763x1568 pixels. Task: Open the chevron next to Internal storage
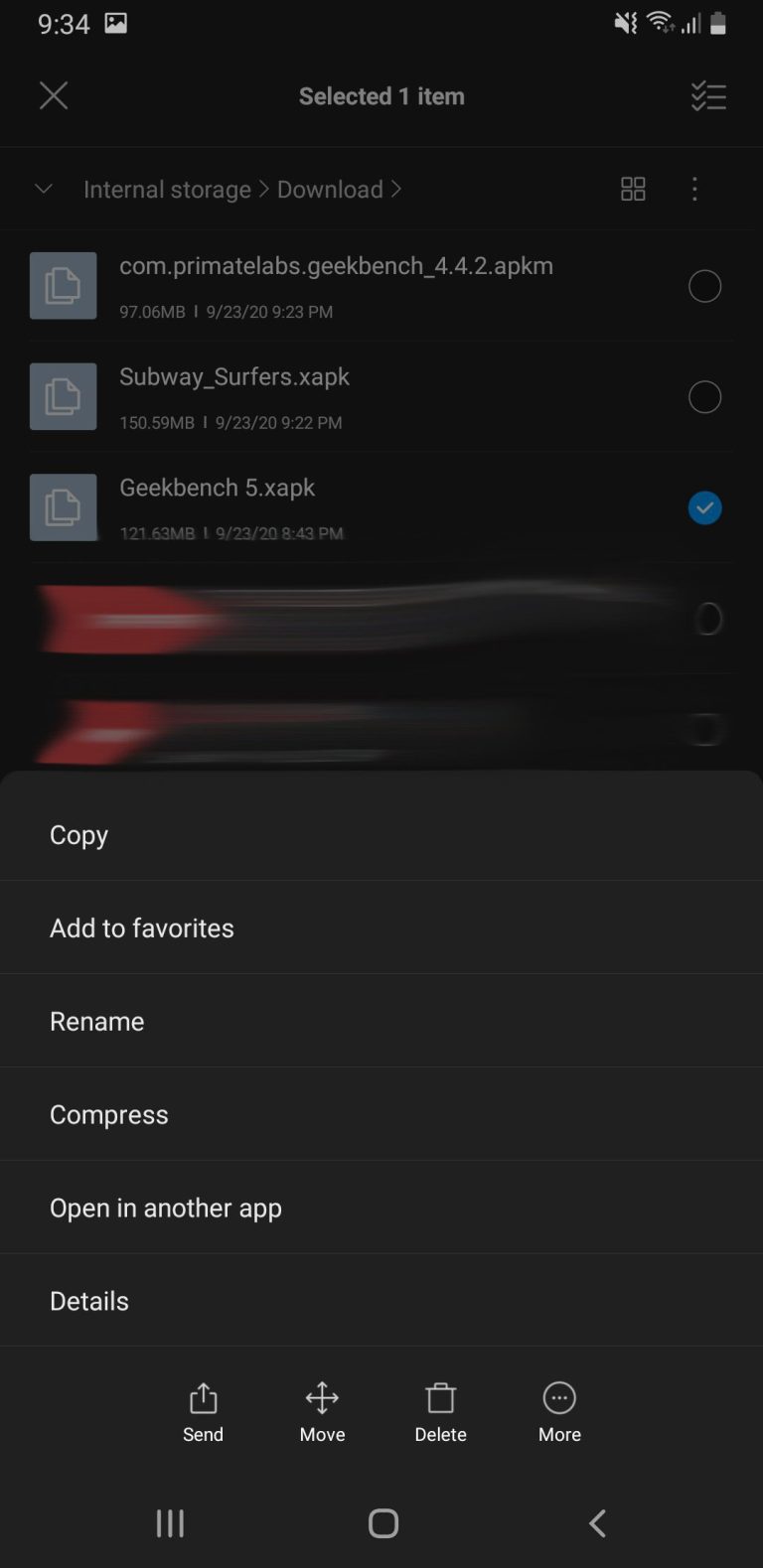266,189
